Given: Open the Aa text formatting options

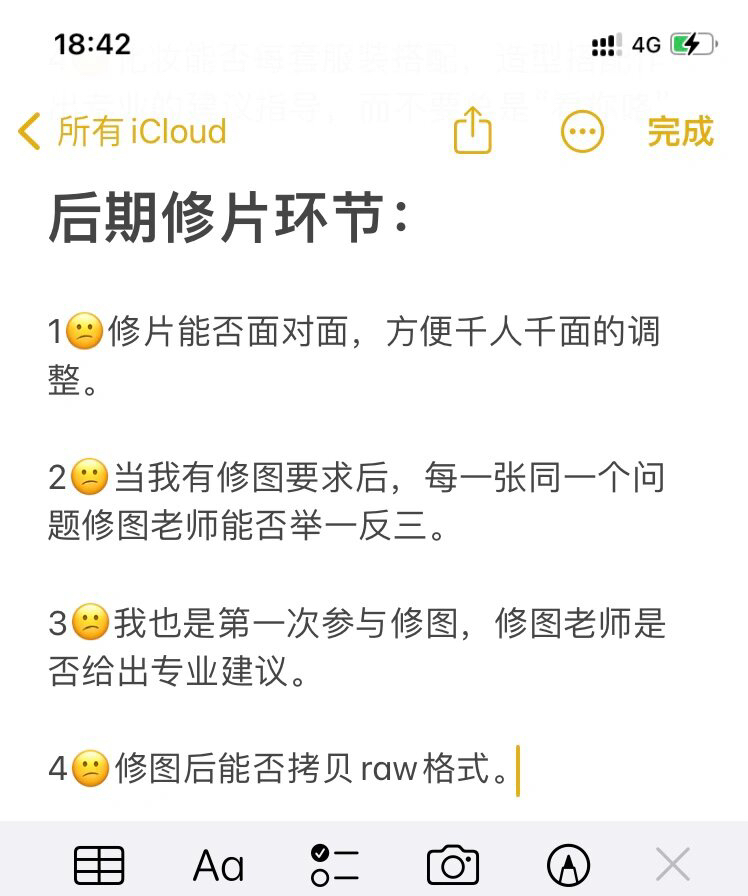Looking at the screenshot, I should click(x=218, y=865).
